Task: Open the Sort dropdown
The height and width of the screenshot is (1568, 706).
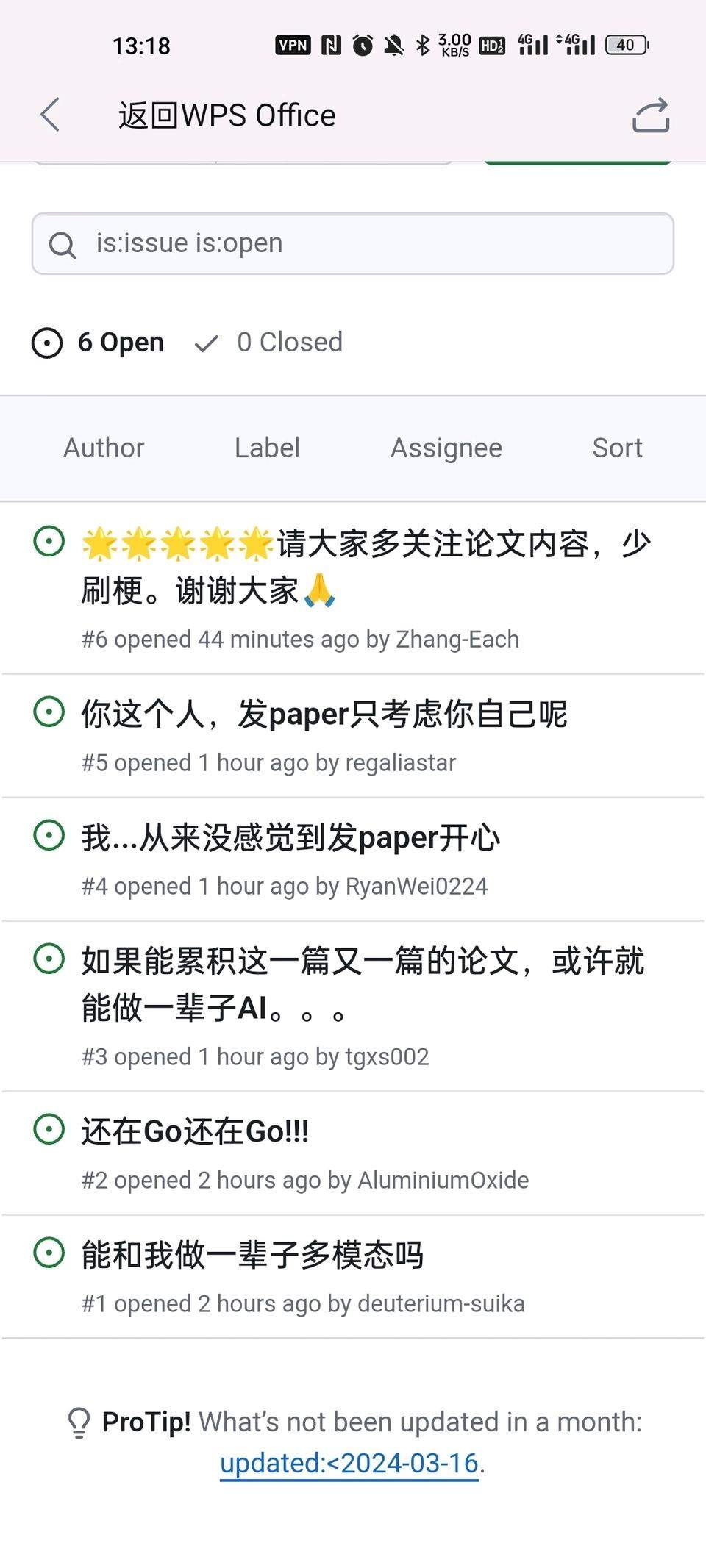Action: pos(618,448)
